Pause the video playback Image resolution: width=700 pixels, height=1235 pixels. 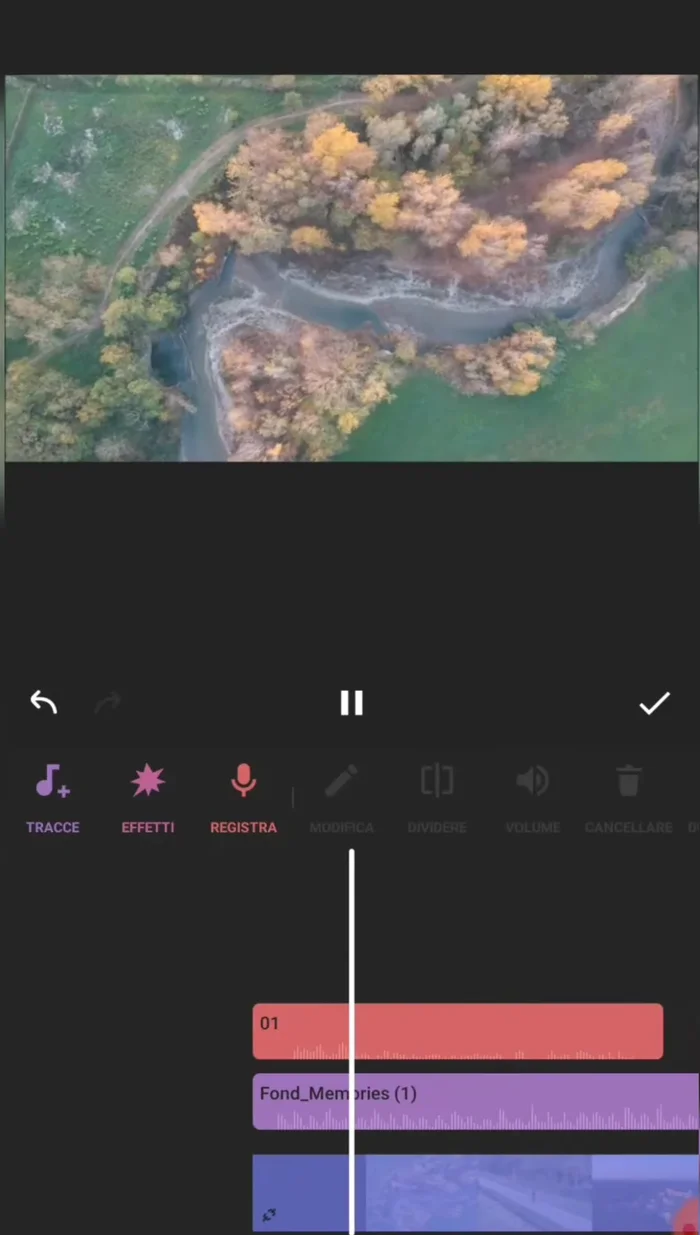pyautogui.click(x=351, y=703)
